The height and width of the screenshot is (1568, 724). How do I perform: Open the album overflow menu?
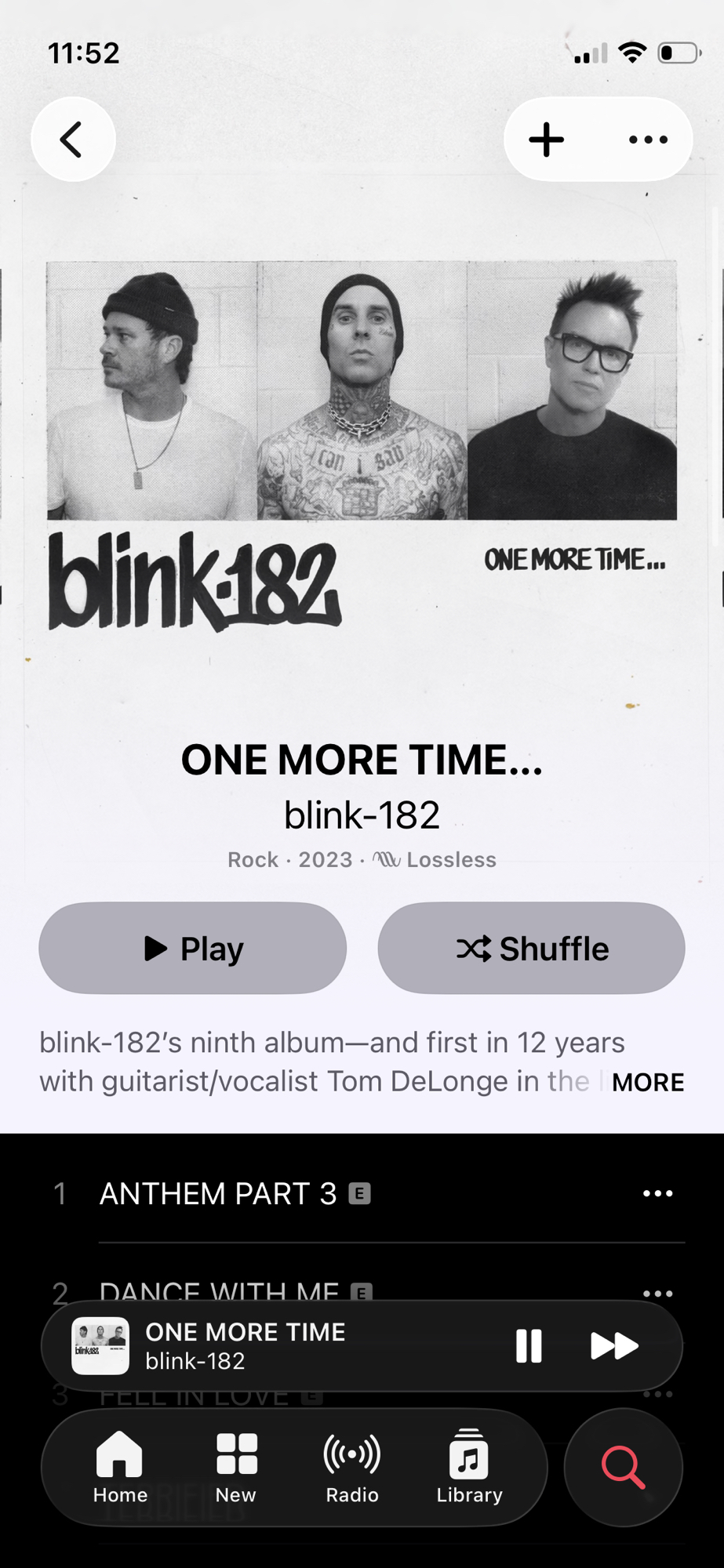tap(648, 140)
